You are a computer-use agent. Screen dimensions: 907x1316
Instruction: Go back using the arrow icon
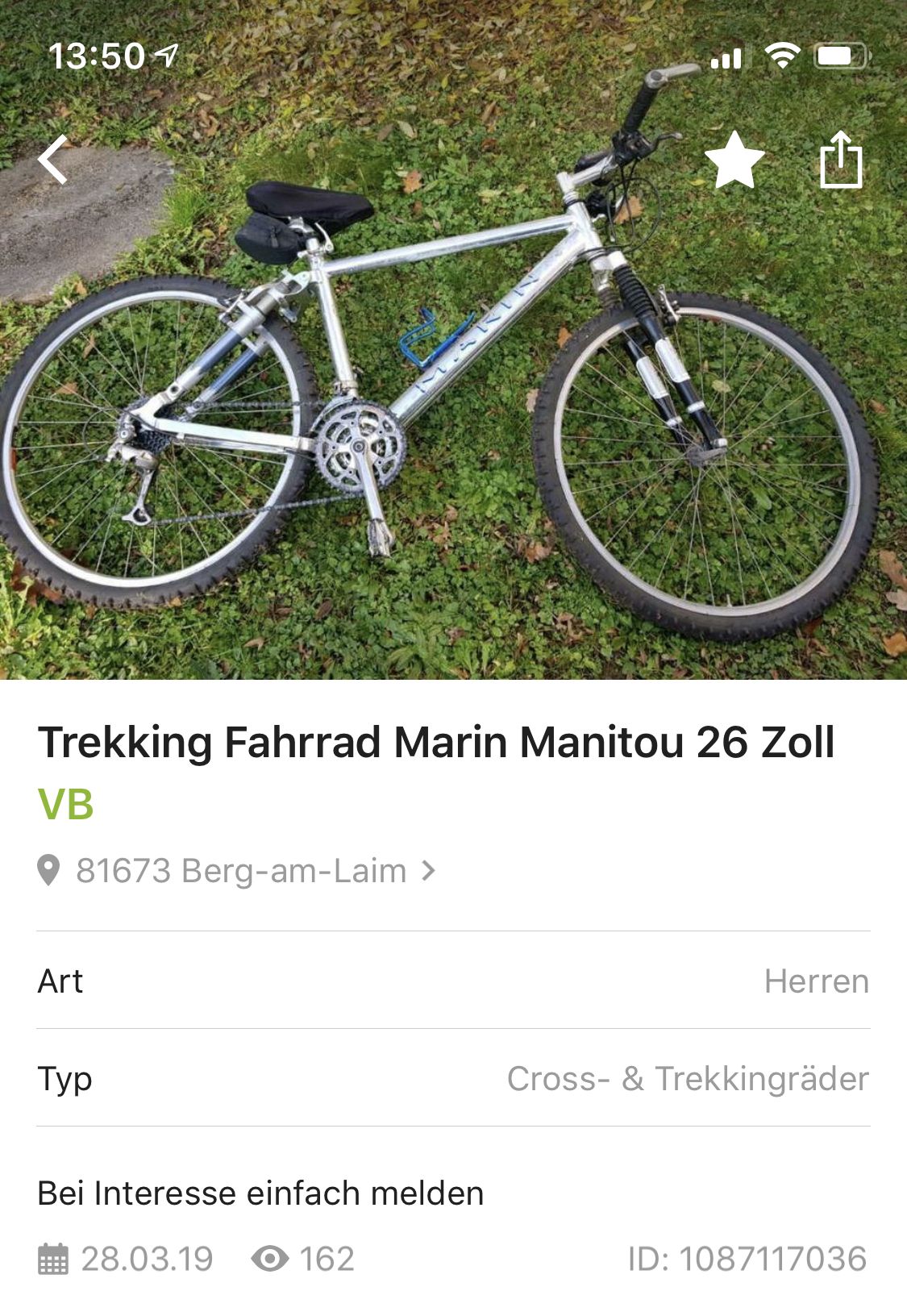53,160
